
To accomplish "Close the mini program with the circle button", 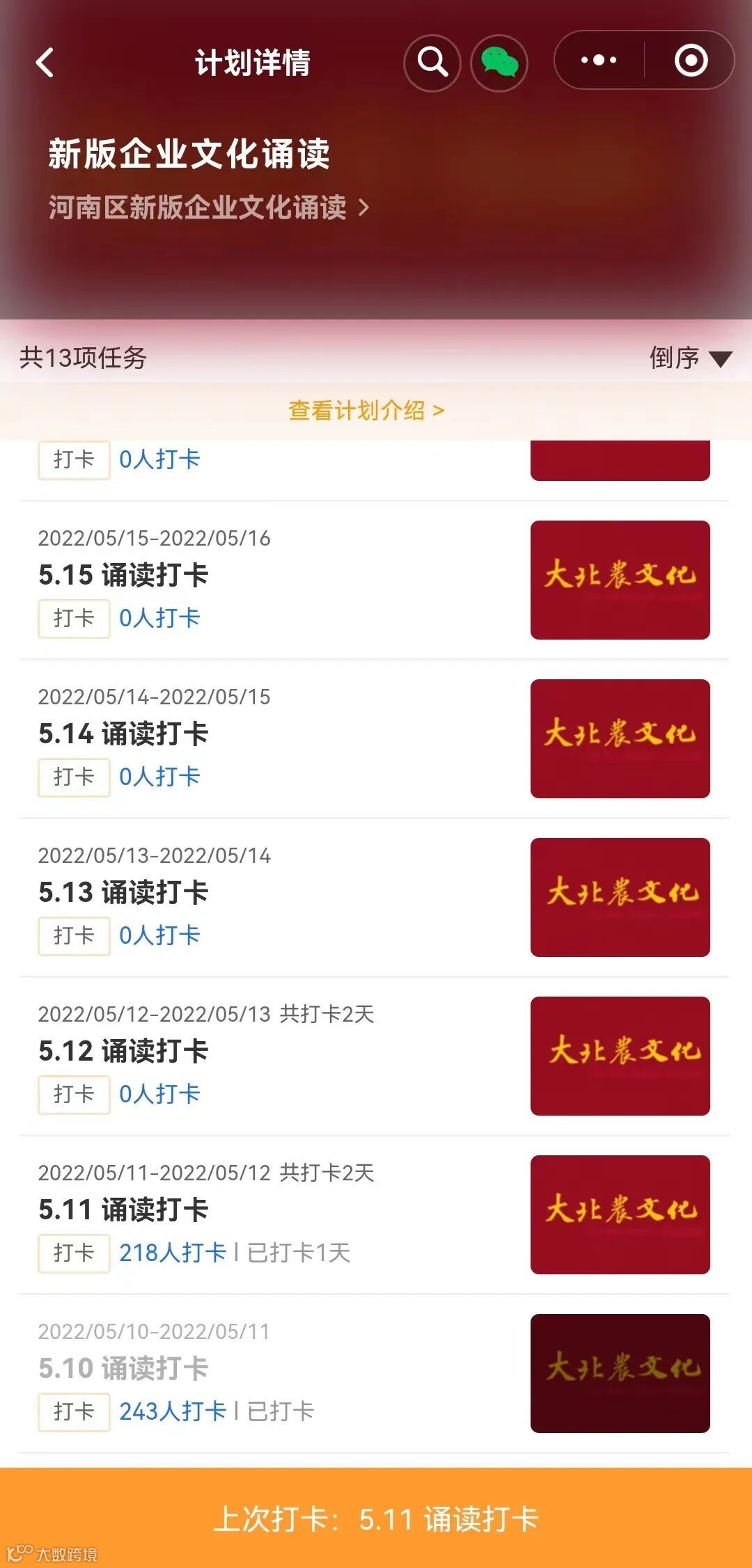I will click(691, 61).
